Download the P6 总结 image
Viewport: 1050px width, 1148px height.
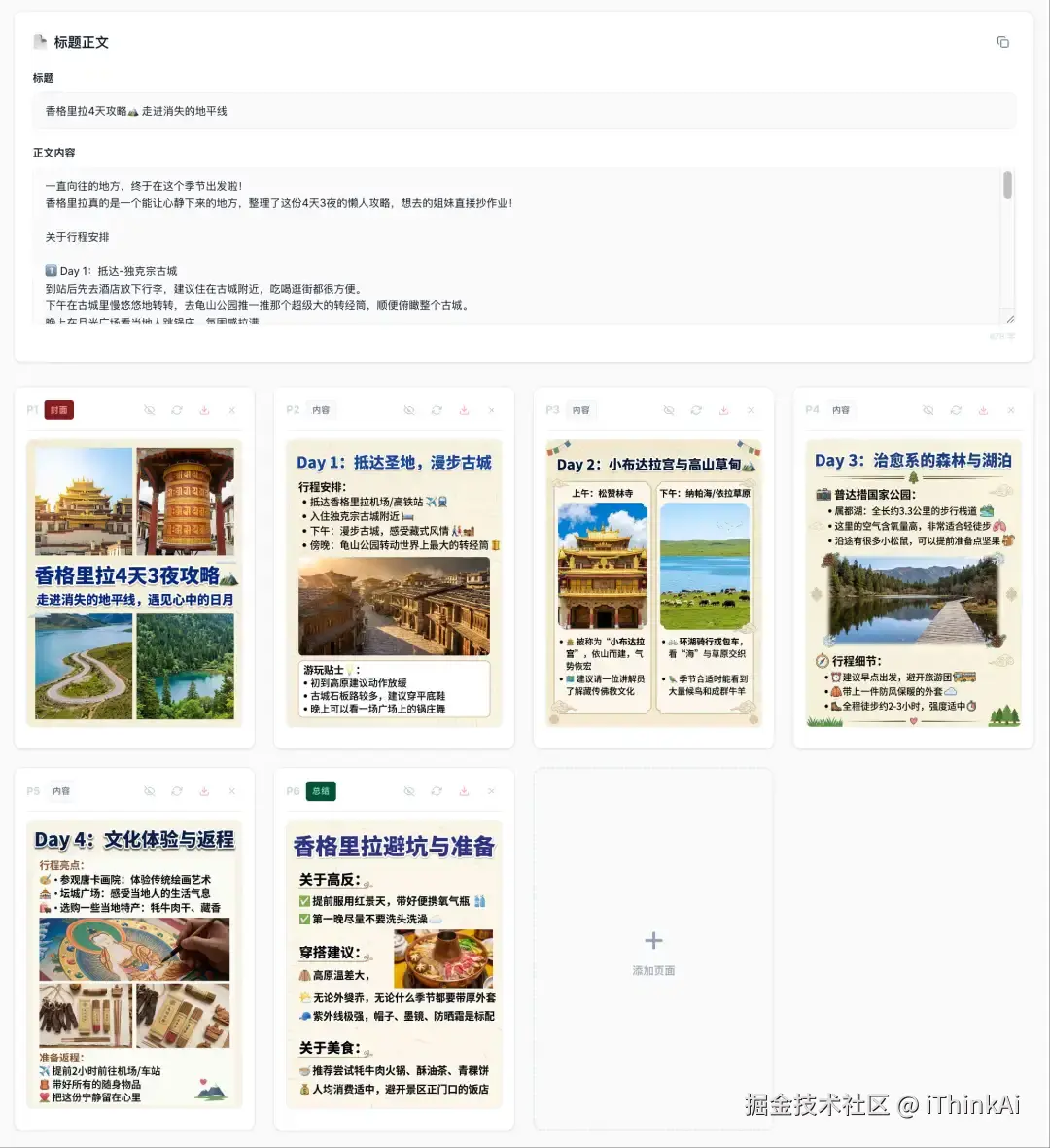pos(464,791)
